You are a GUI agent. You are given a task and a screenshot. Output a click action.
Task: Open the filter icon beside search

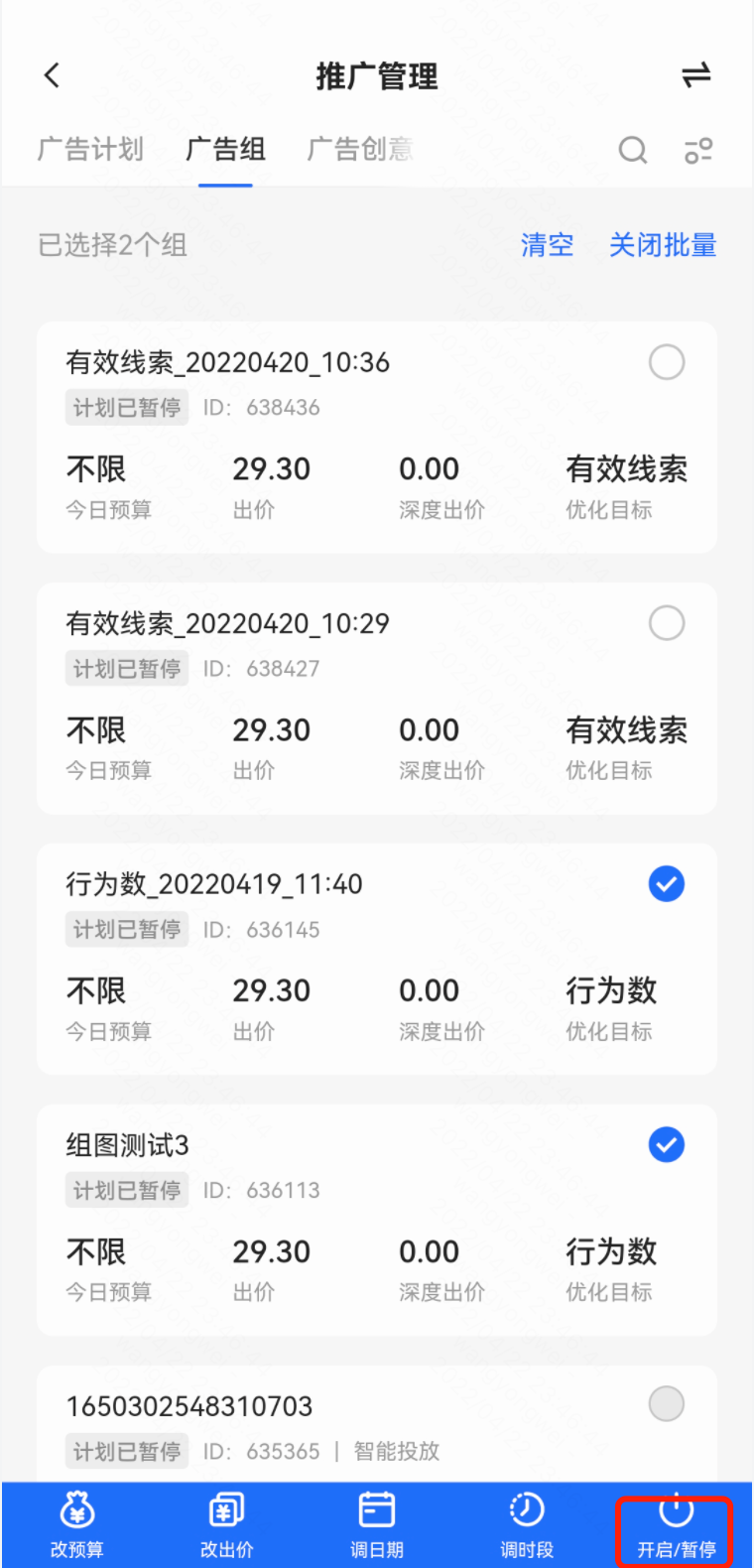pos(698,150)
